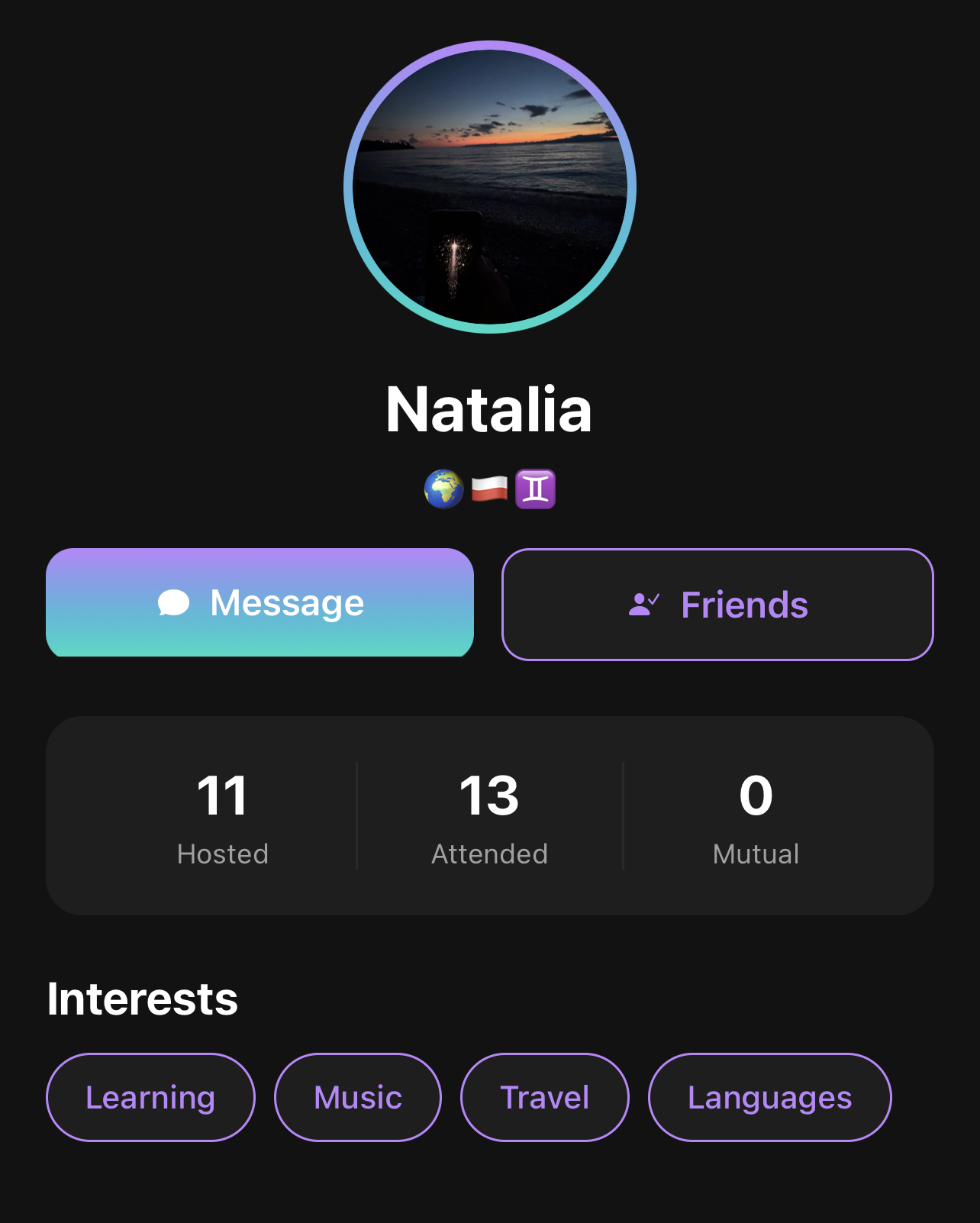Viewport: 980px width, 1223px height.
Task: Toggle the Learning interest chip
Action: coord(150,1097)
